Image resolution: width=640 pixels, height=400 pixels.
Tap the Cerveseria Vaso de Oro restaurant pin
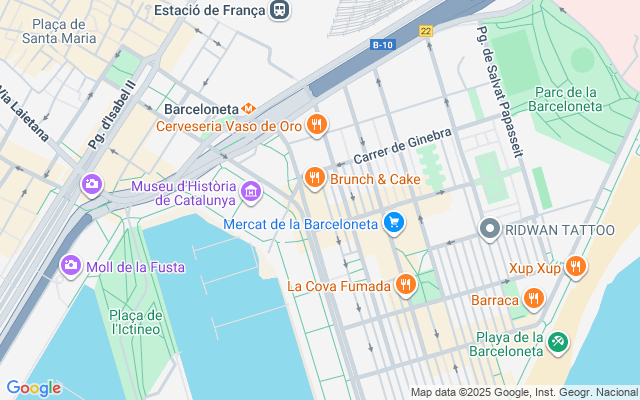(317, 125)
